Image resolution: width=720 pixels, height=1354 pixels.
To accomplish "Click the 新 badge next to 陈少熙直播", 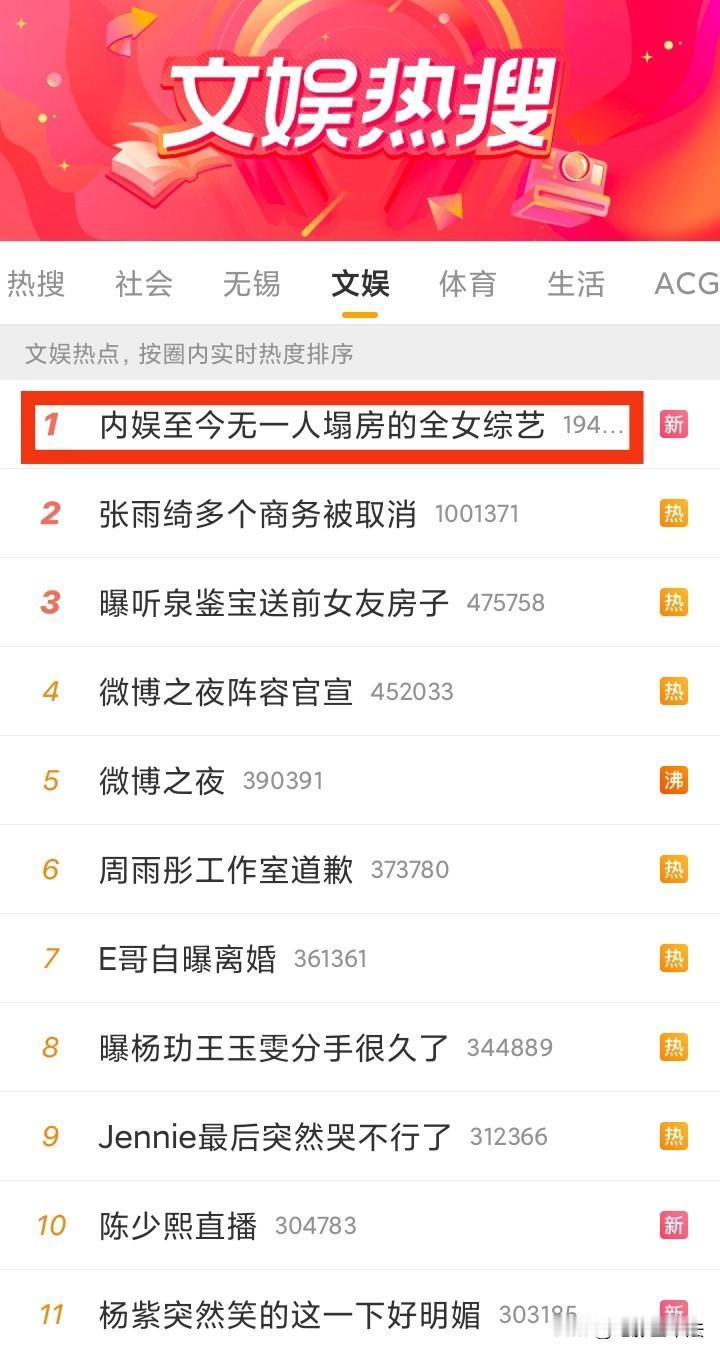I will click(674, 1225).
